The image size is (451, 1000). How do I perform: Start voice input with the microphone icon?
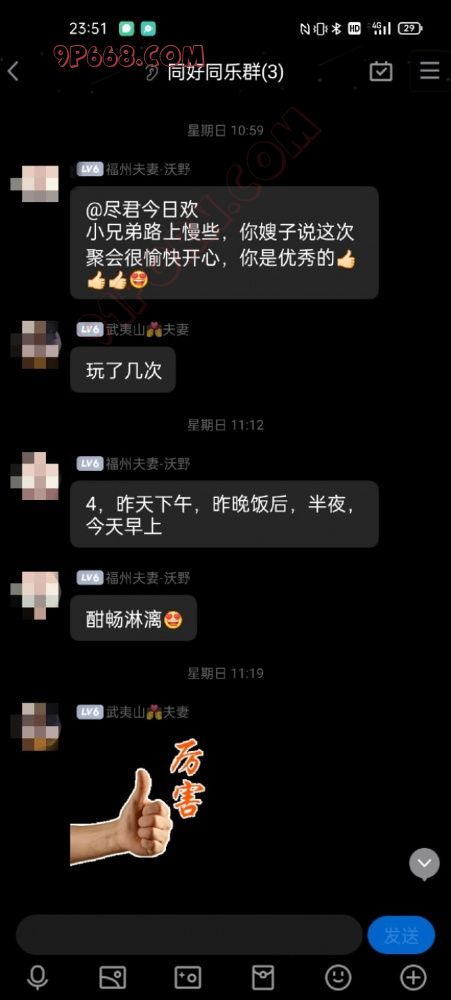pyautogui.click(x=38, y=977)
